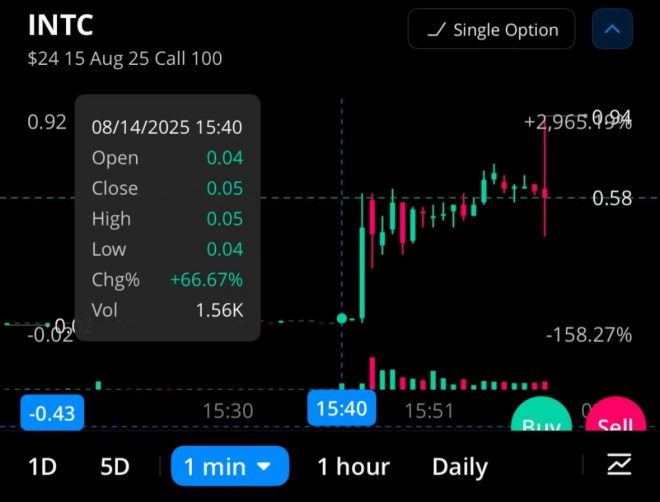660x502 pixels.
Task: Select the 5D chart range
Action: tap(115, 466)
